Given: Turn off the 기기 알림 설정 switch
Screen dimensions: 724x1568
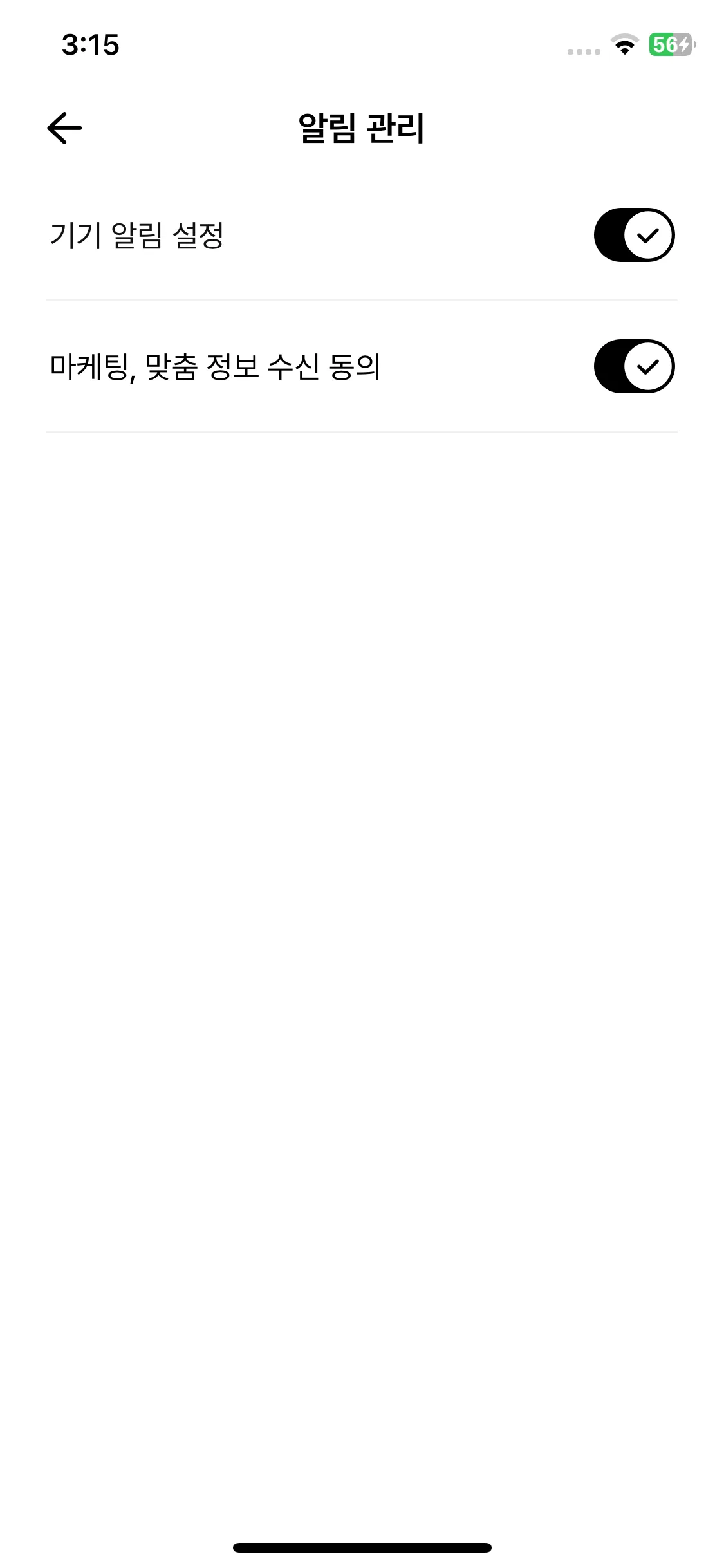Looking at the screenshot, I should tap(633, 235).
